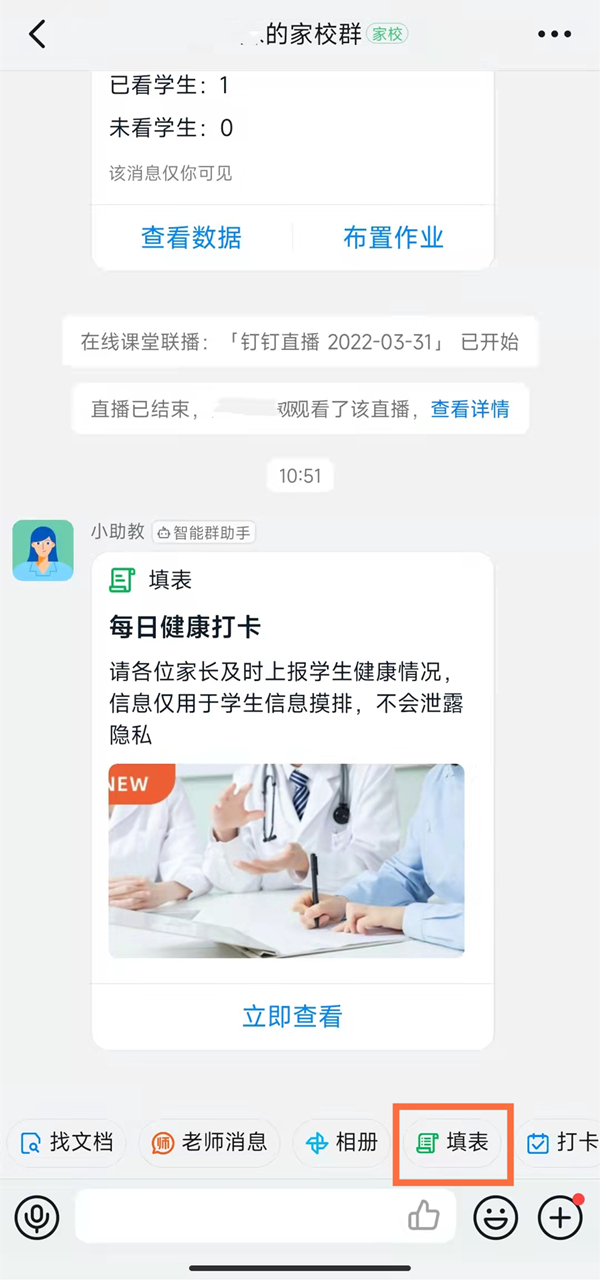Go back from the group chat
600x1280 pixels.
37,34
